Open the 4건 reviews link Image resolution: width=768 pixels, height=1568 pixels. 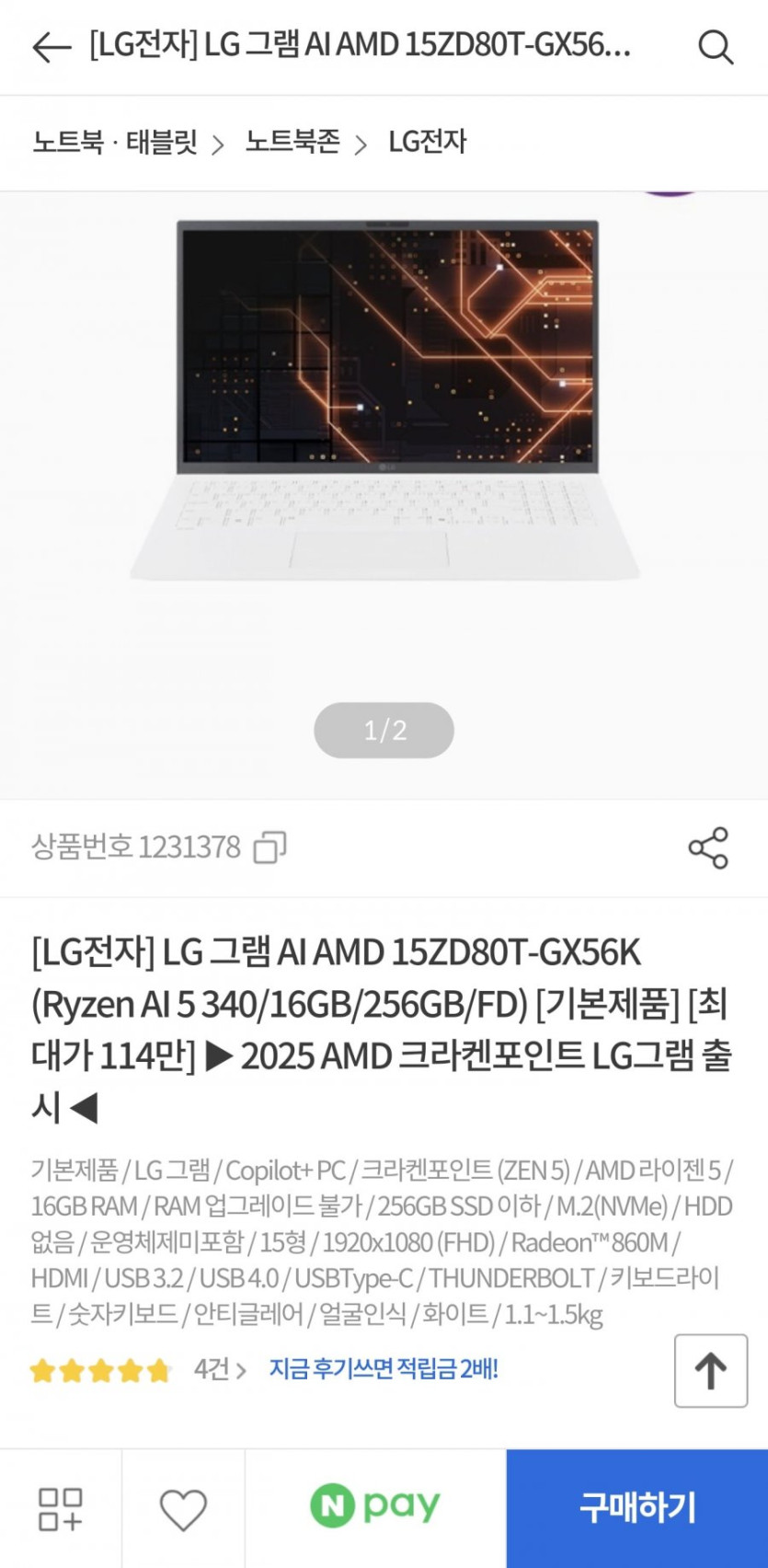[x=219, y=1370]
